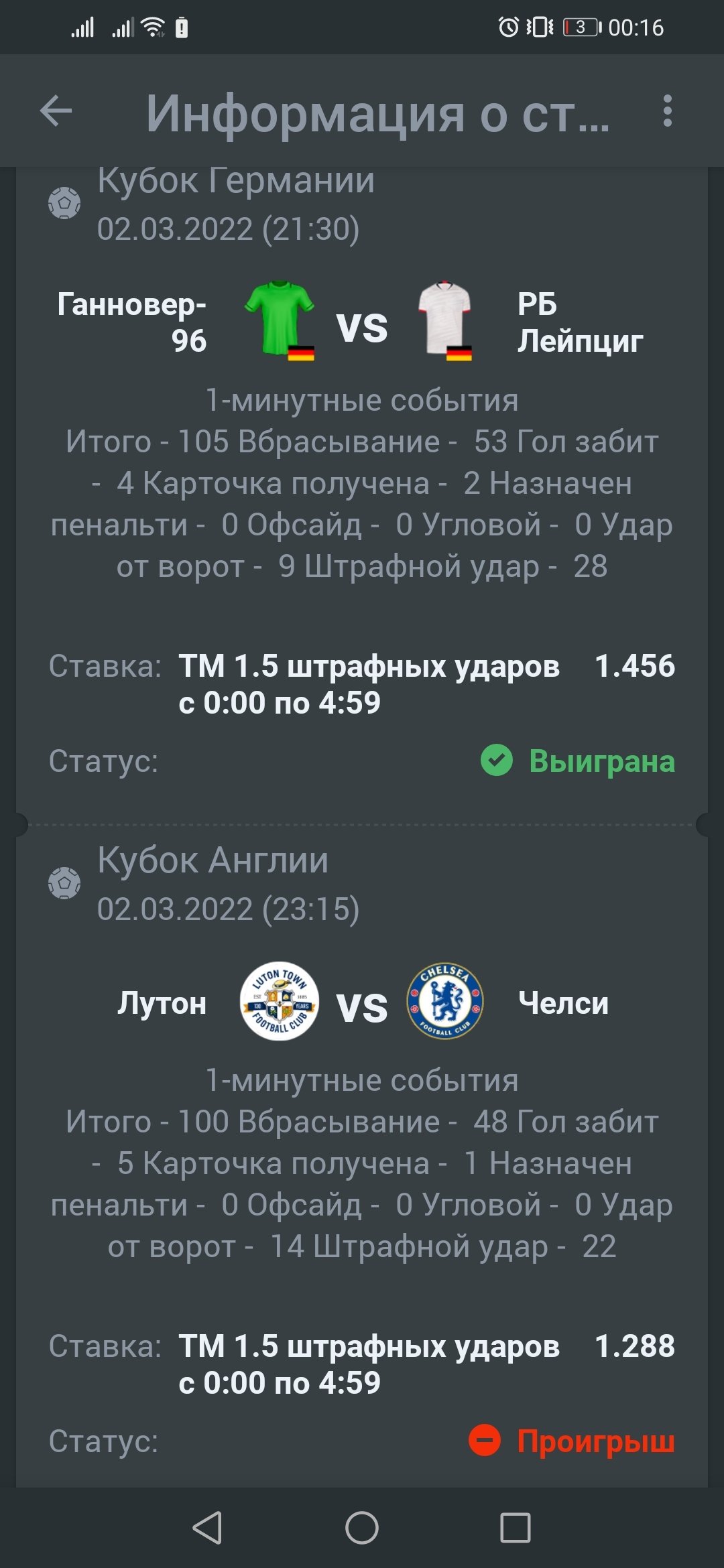Go back using the top-left arrow
The width and height of the screenshot is (724, 1568).
56,111
